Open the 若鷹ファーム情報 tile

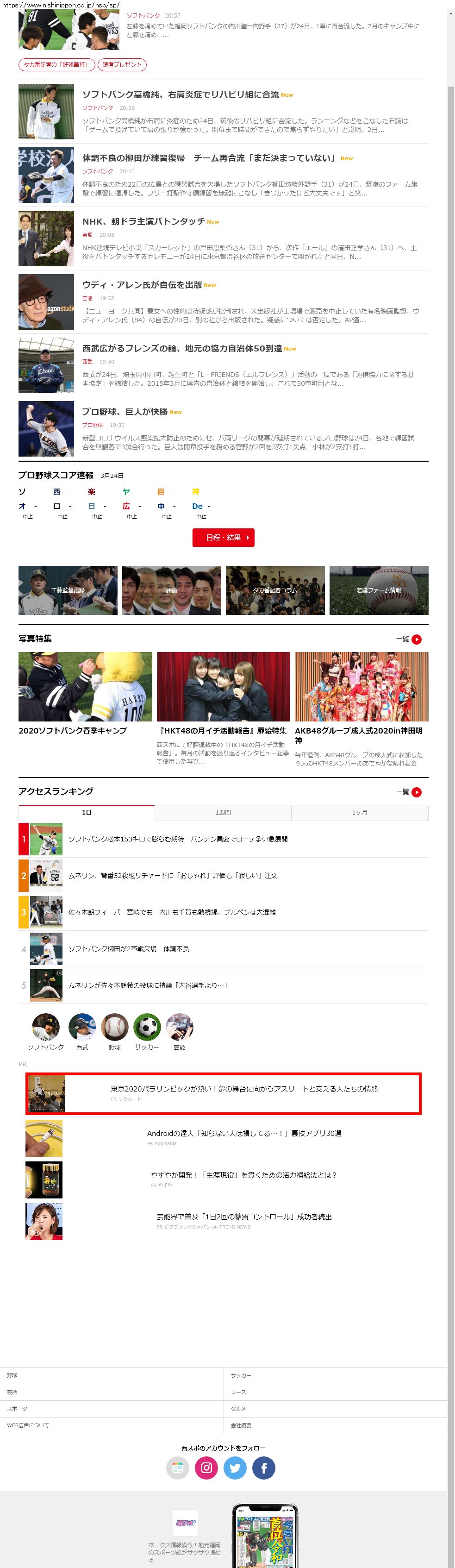click(x=378, y=590)
